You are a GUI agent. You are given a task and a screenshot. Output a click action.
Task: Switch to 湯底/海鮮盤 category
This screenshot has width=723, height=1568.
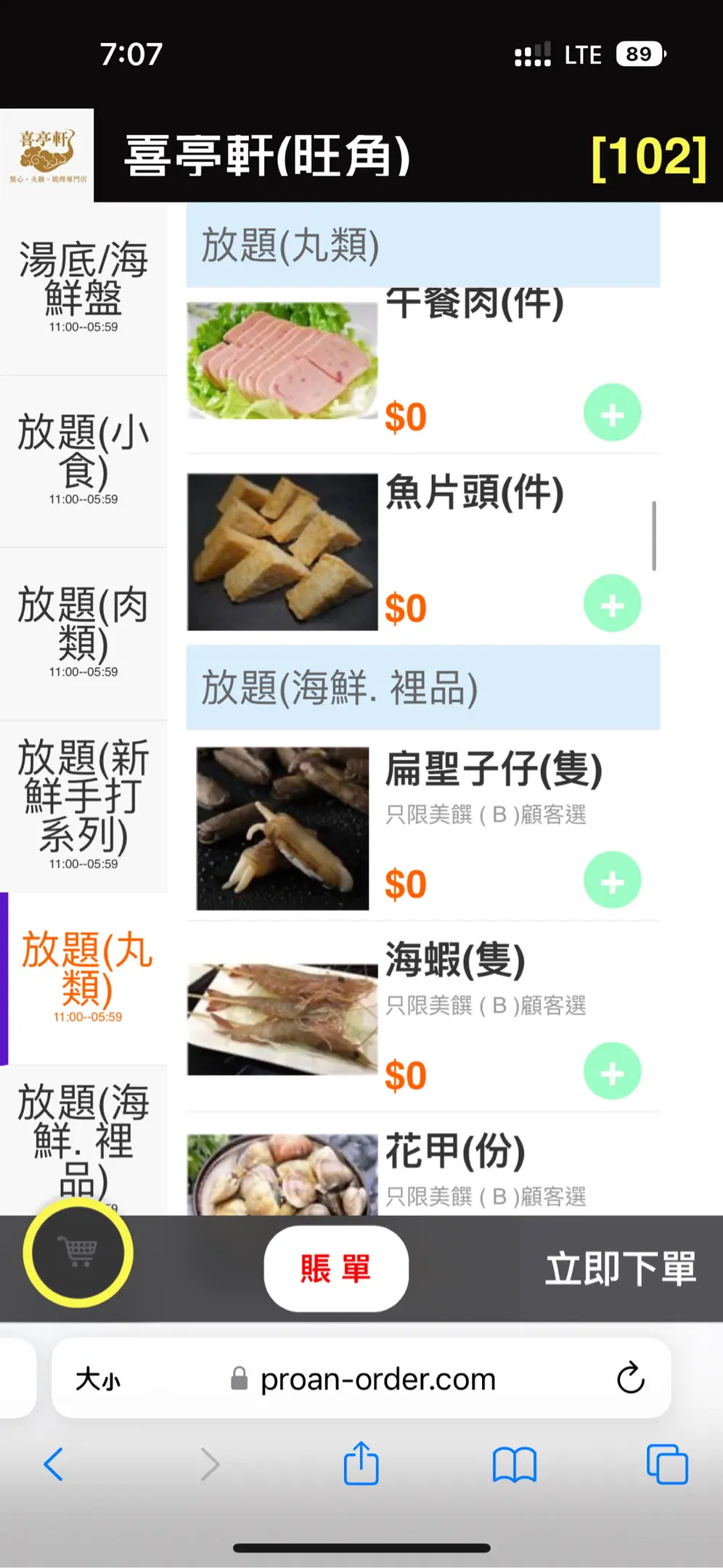83,287
